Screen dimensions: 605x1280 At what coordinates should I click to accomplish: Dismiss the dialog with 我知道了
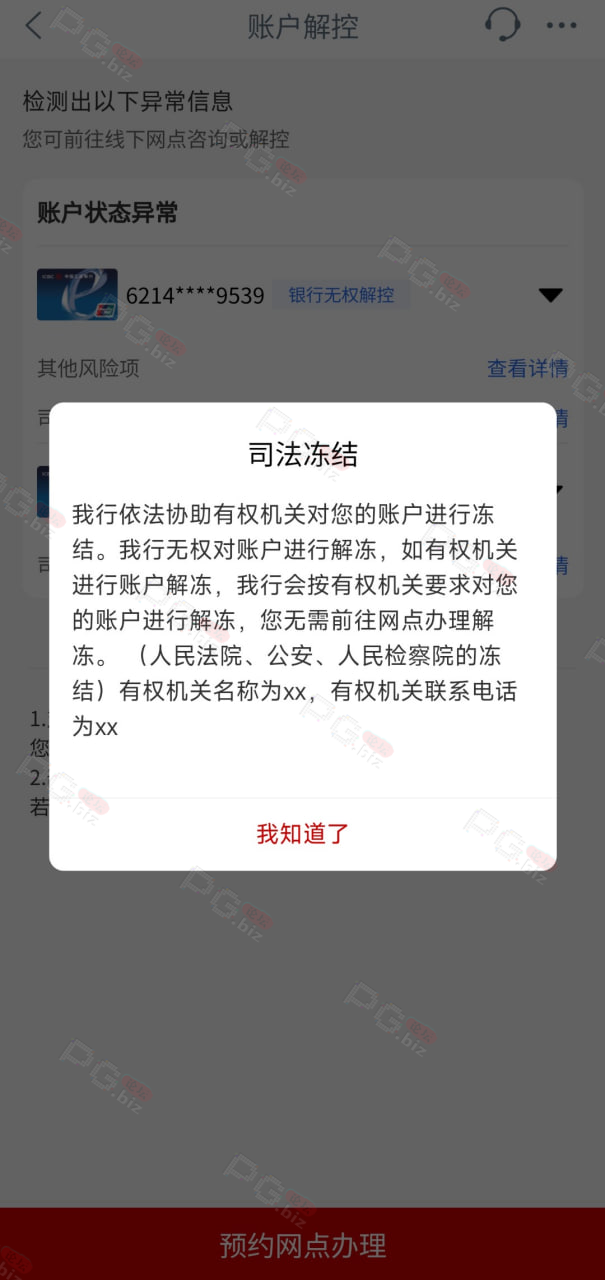[302, 834]
